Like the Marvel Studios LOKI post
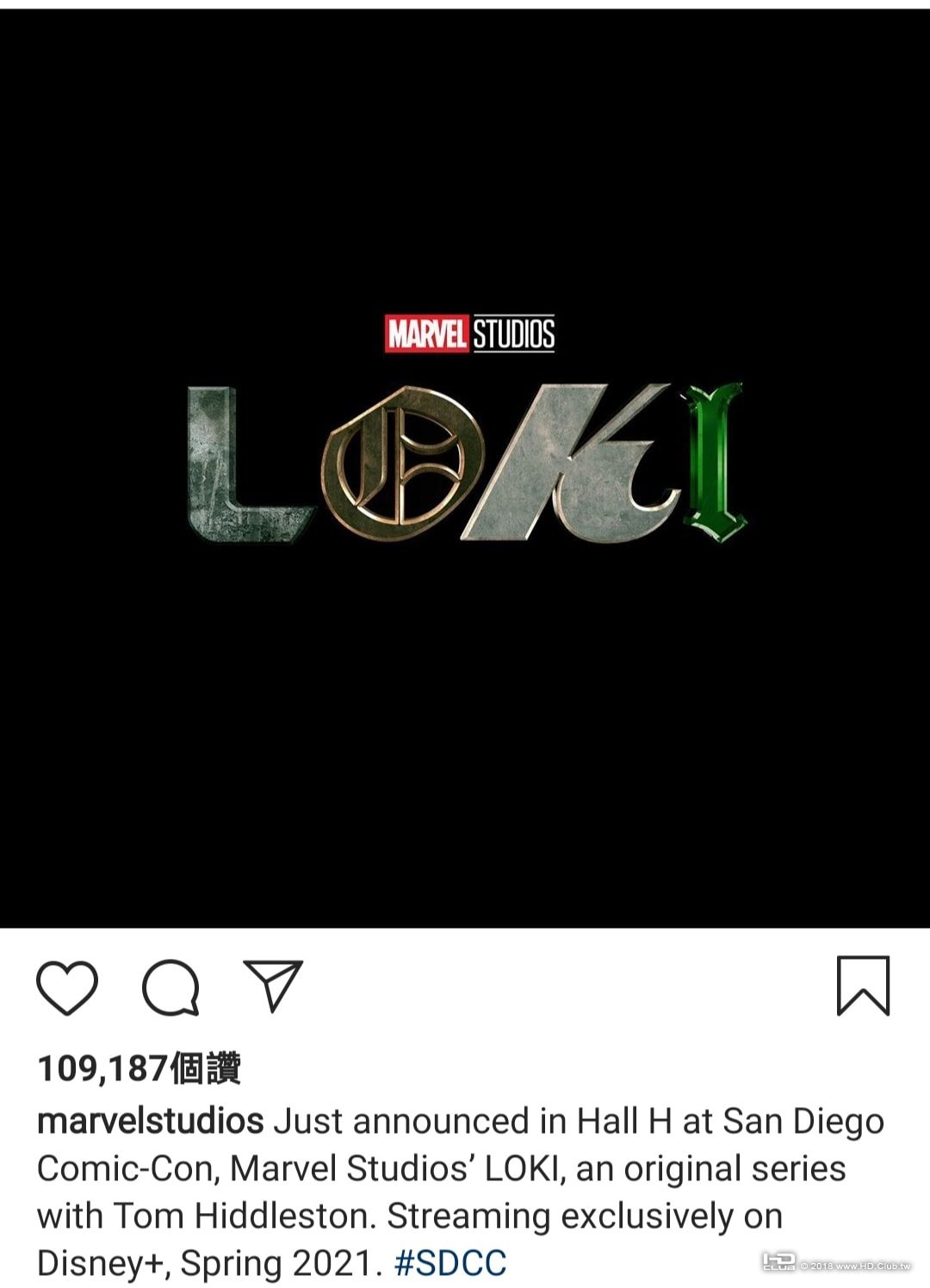 click(67, 986)
